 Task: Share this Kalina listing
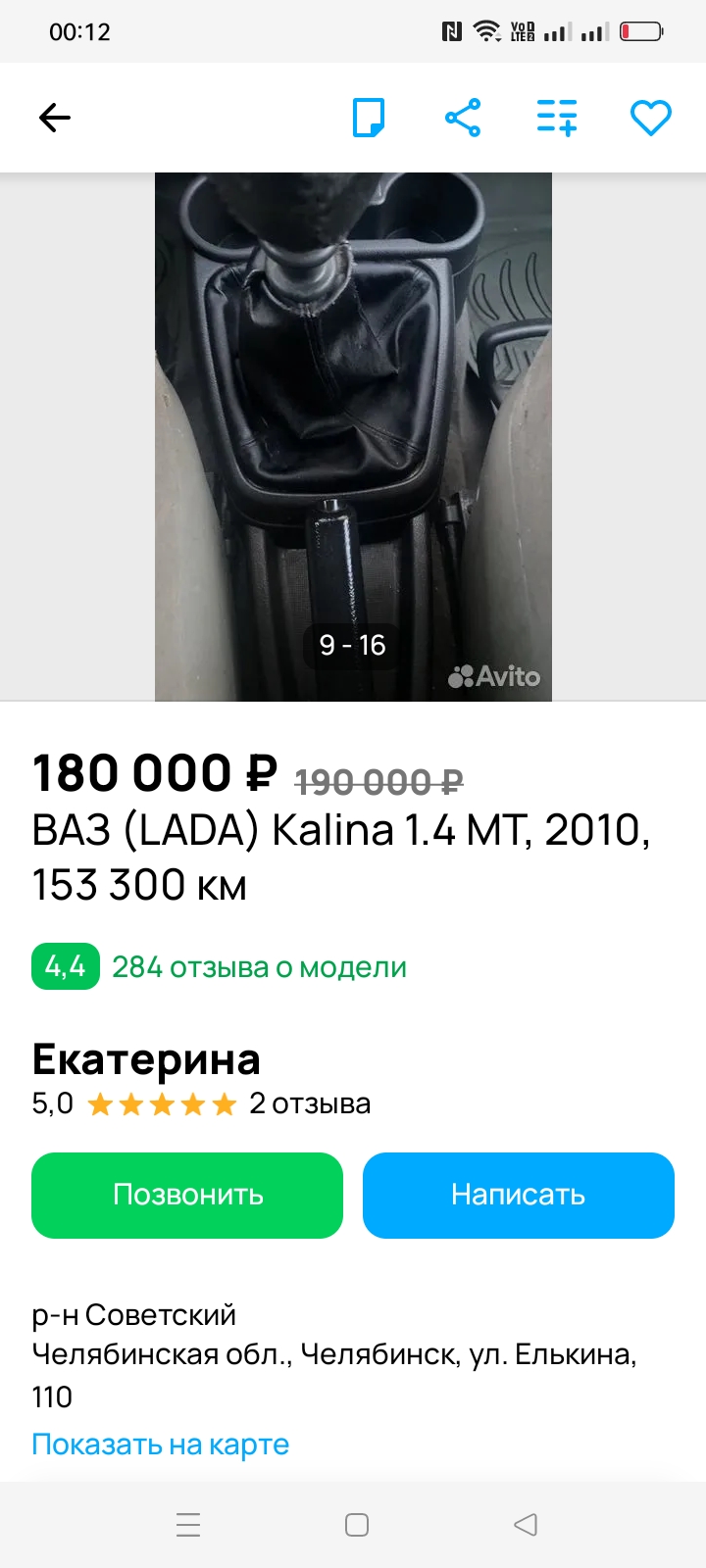tap(463, 118)
